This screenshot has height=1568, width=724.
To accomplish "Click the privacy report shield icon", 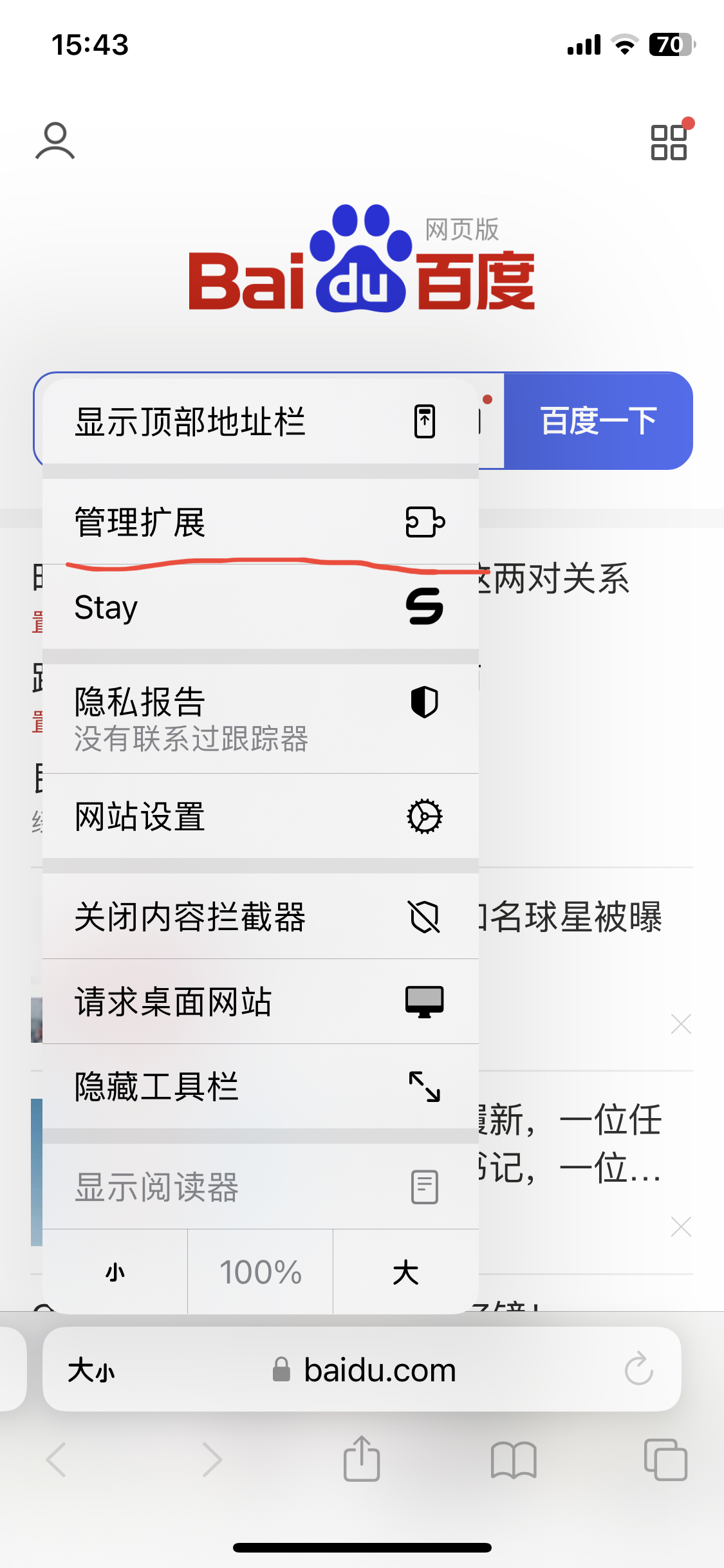I will coord(425,704).
